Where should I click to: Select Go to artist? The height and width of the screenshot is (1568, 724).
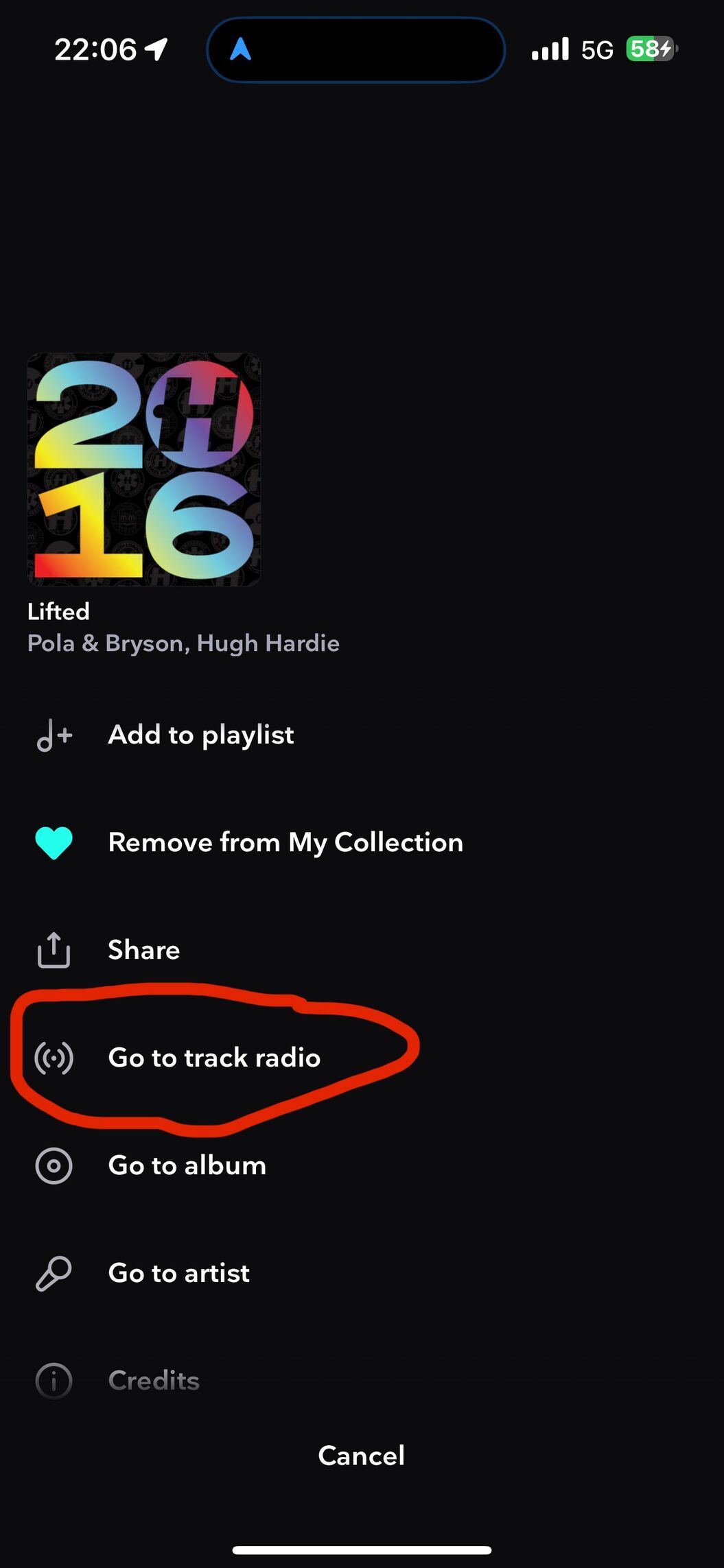coord(362,1273)
